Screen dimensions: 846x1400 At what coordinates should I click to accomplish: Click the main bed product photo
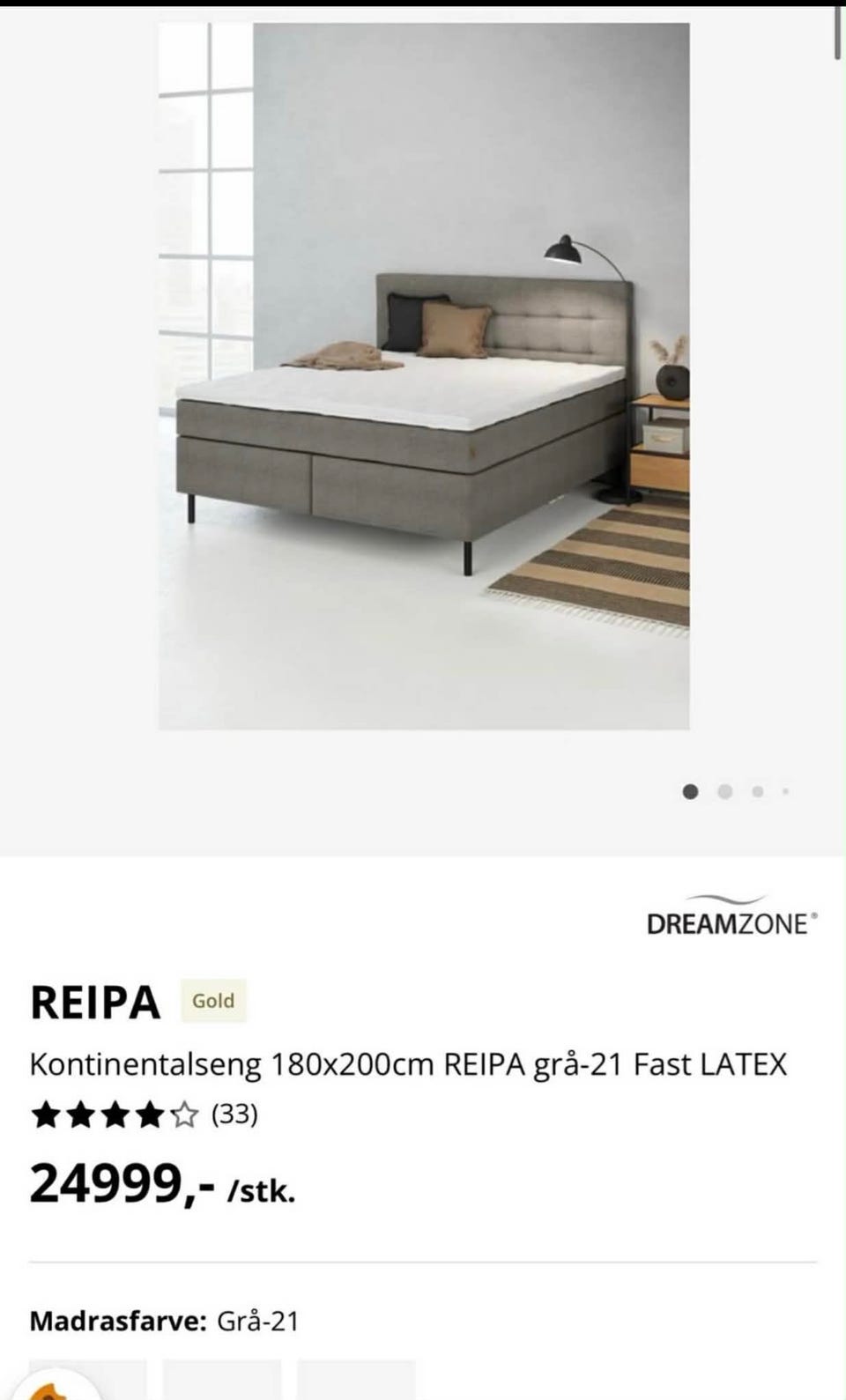pyautogui.click(x=423, y=370)
